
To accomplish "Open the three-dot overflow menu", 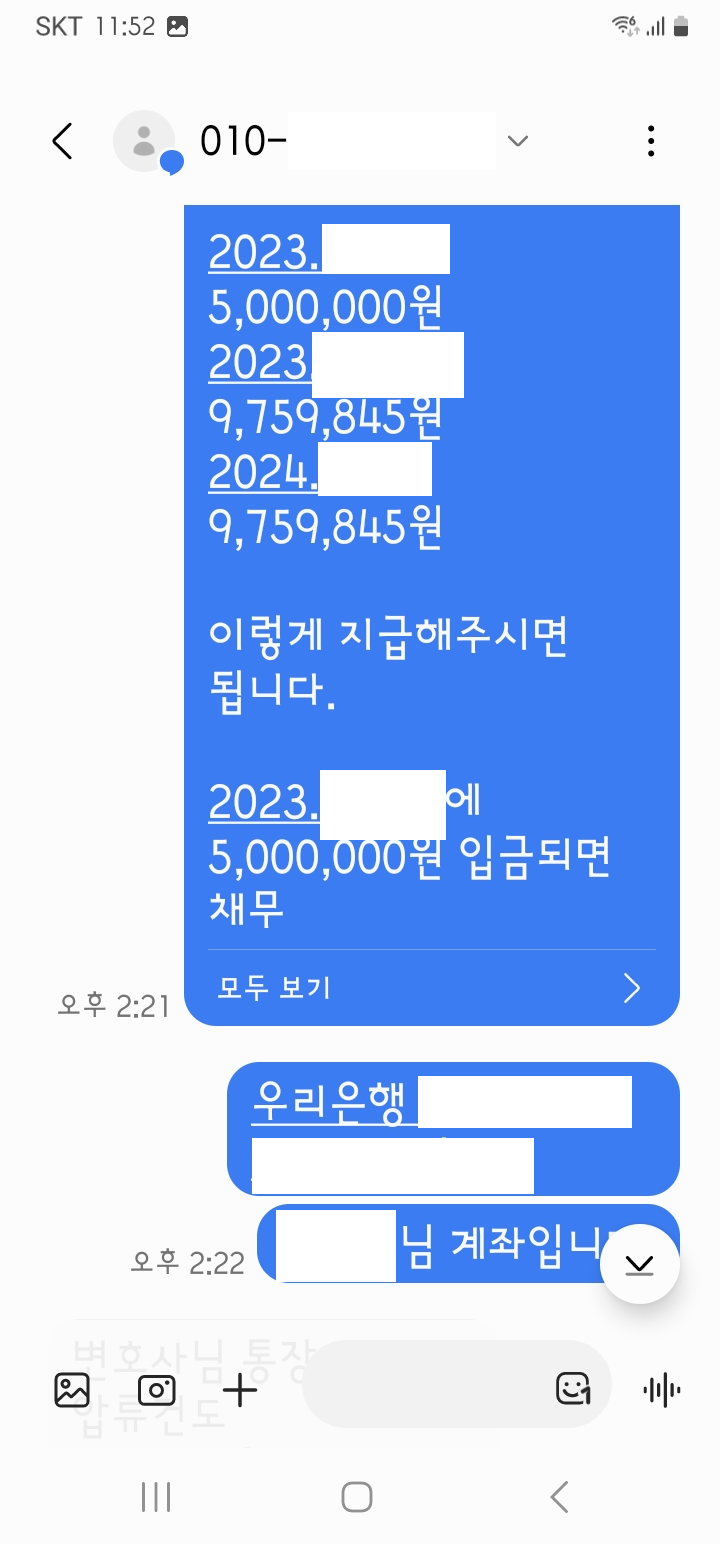I will 651,141.
